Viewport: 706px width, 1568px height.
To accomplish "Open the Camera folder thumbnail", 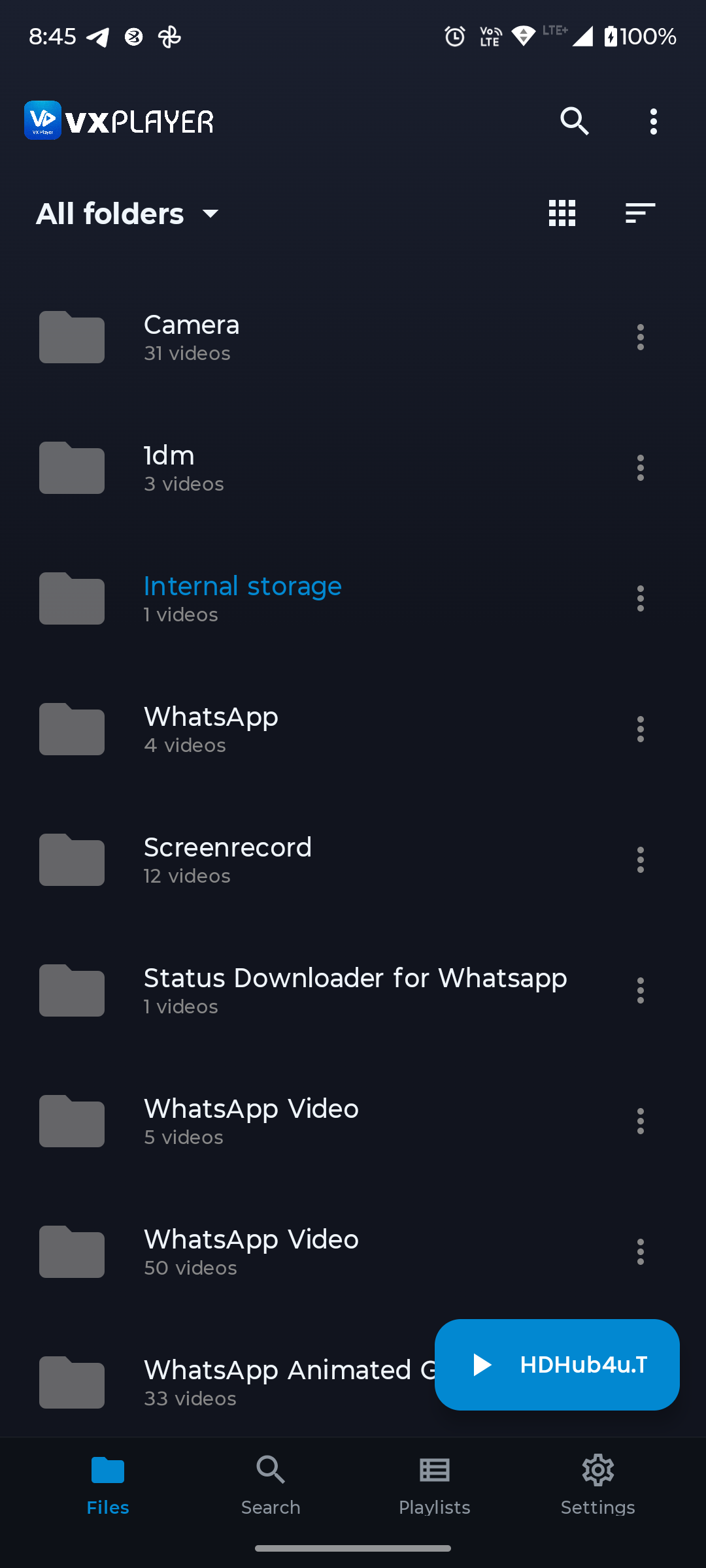I will point(71,337).
